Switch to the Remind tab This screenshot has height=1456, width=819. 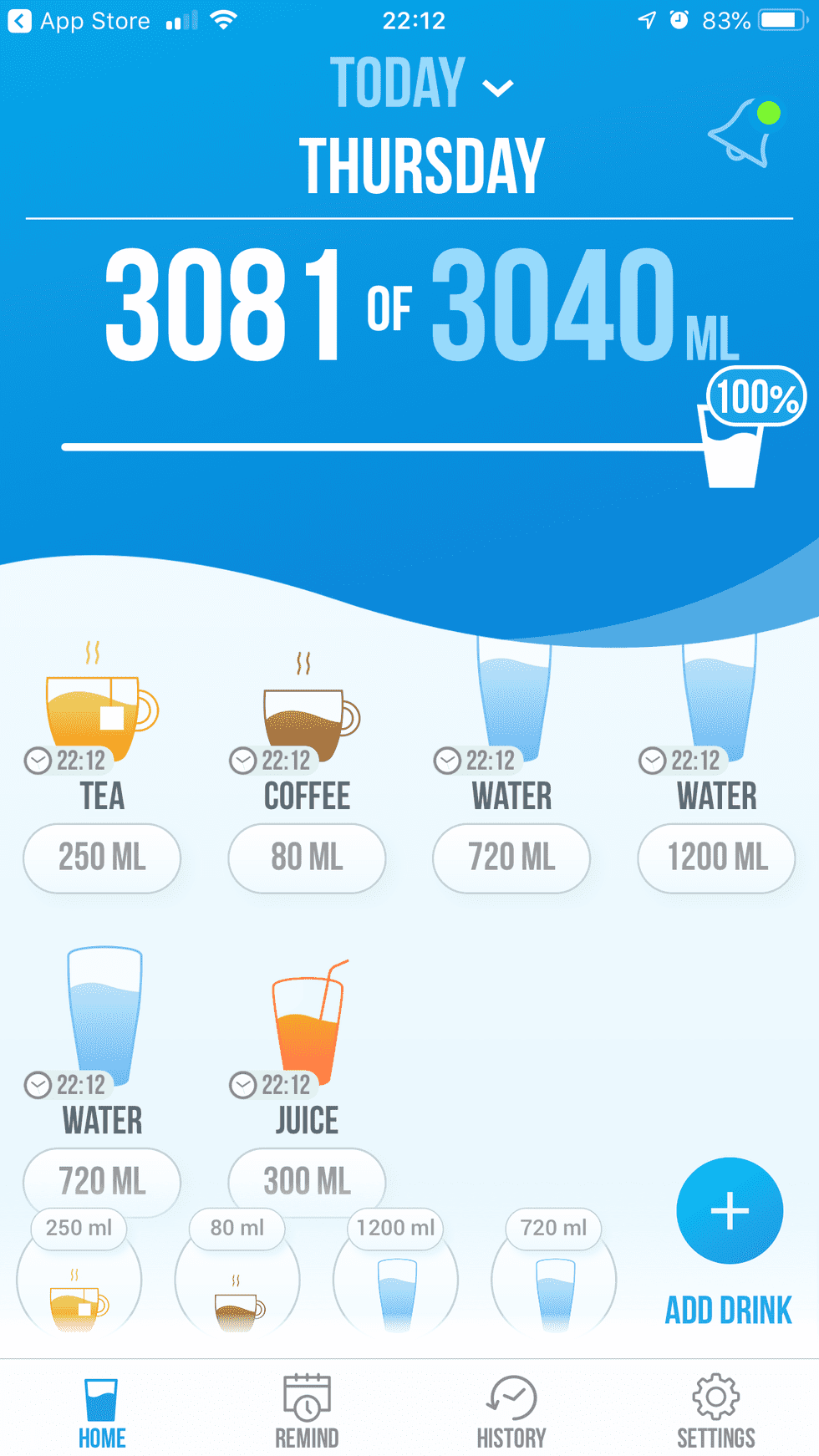point(307,1411)
